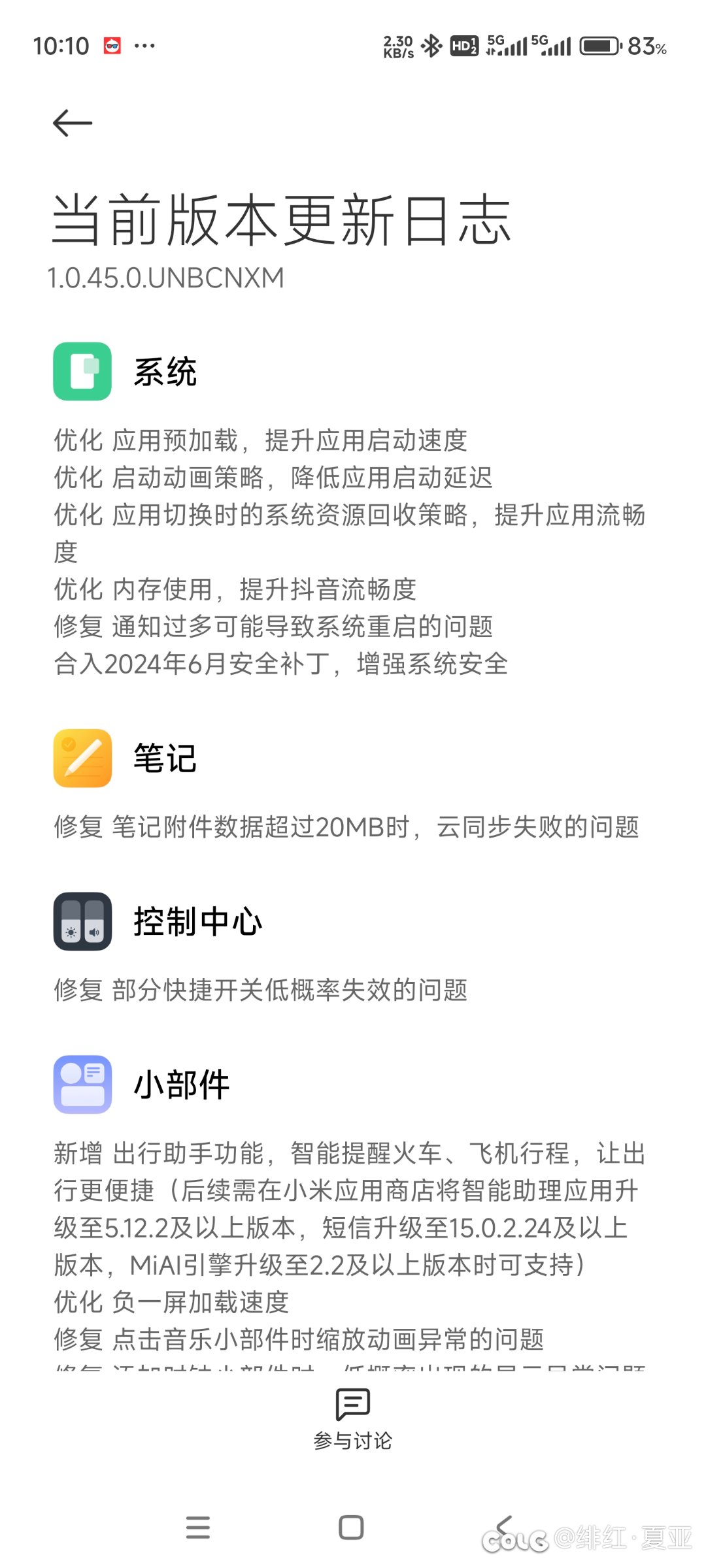The height and width of the screenshot is (1568, 706).
Task: Open recent apps from the navigation bar
Action: (x=197, y=1527)
